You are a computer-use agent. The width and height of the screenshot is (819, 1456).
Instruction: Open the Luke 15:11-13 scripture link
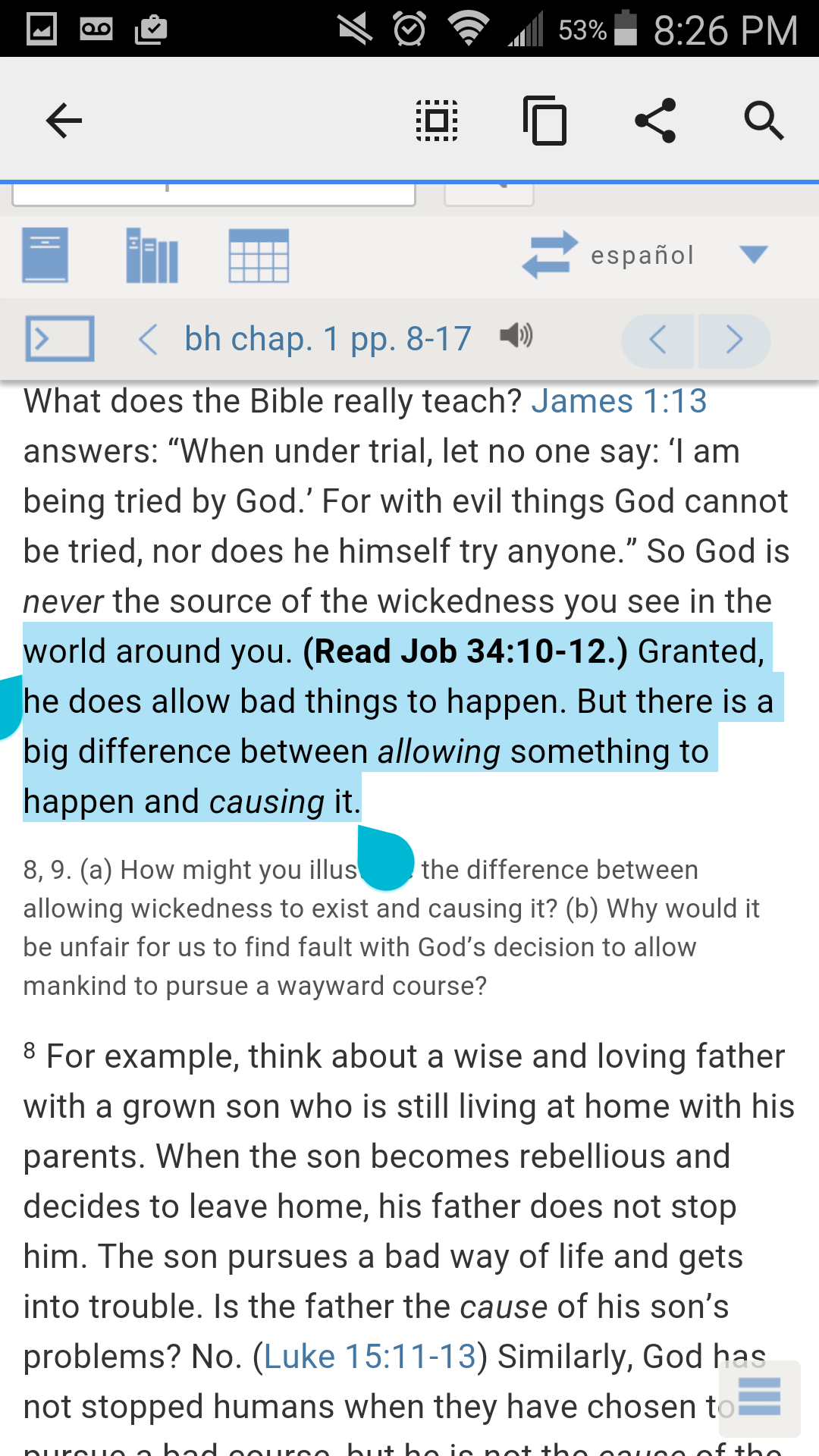[369, 1356]
